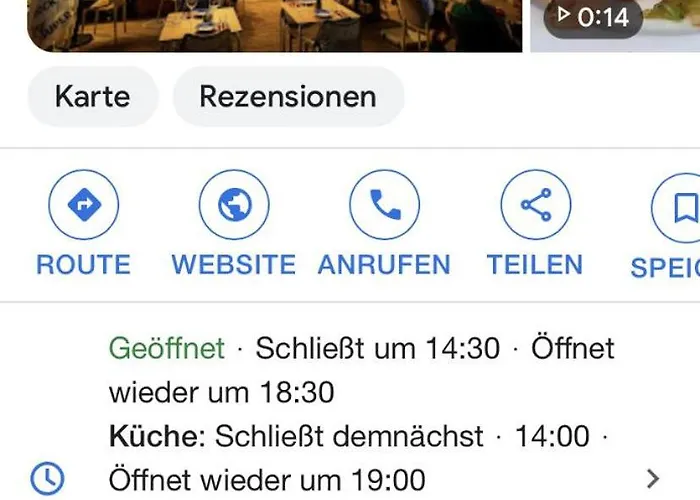Get directions with the Route button
This screenshot has height=500, width=700.
(84, 206)
